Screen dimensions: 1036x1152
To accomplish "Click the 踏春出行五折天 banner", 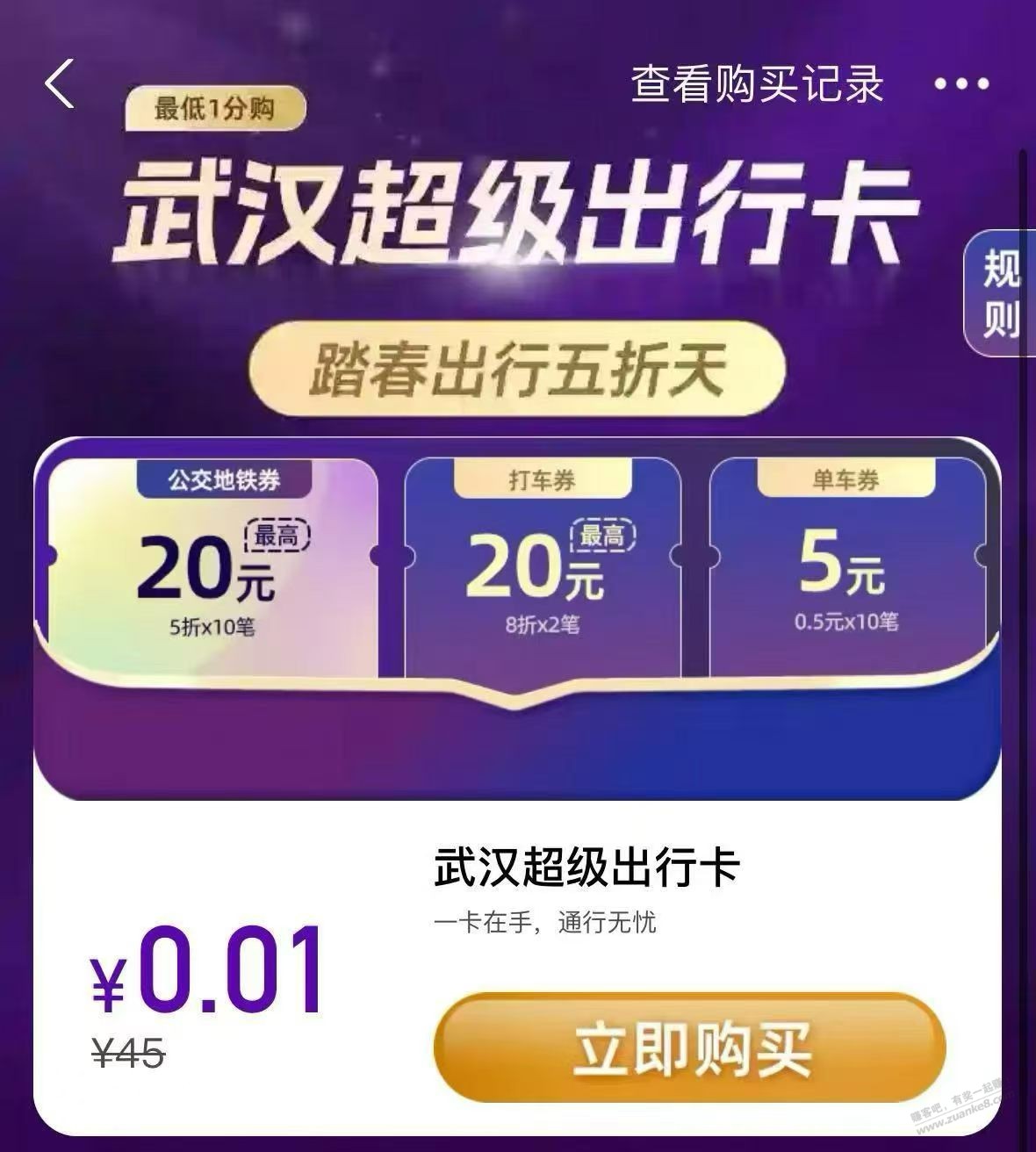I will click(x=517, y=371).
